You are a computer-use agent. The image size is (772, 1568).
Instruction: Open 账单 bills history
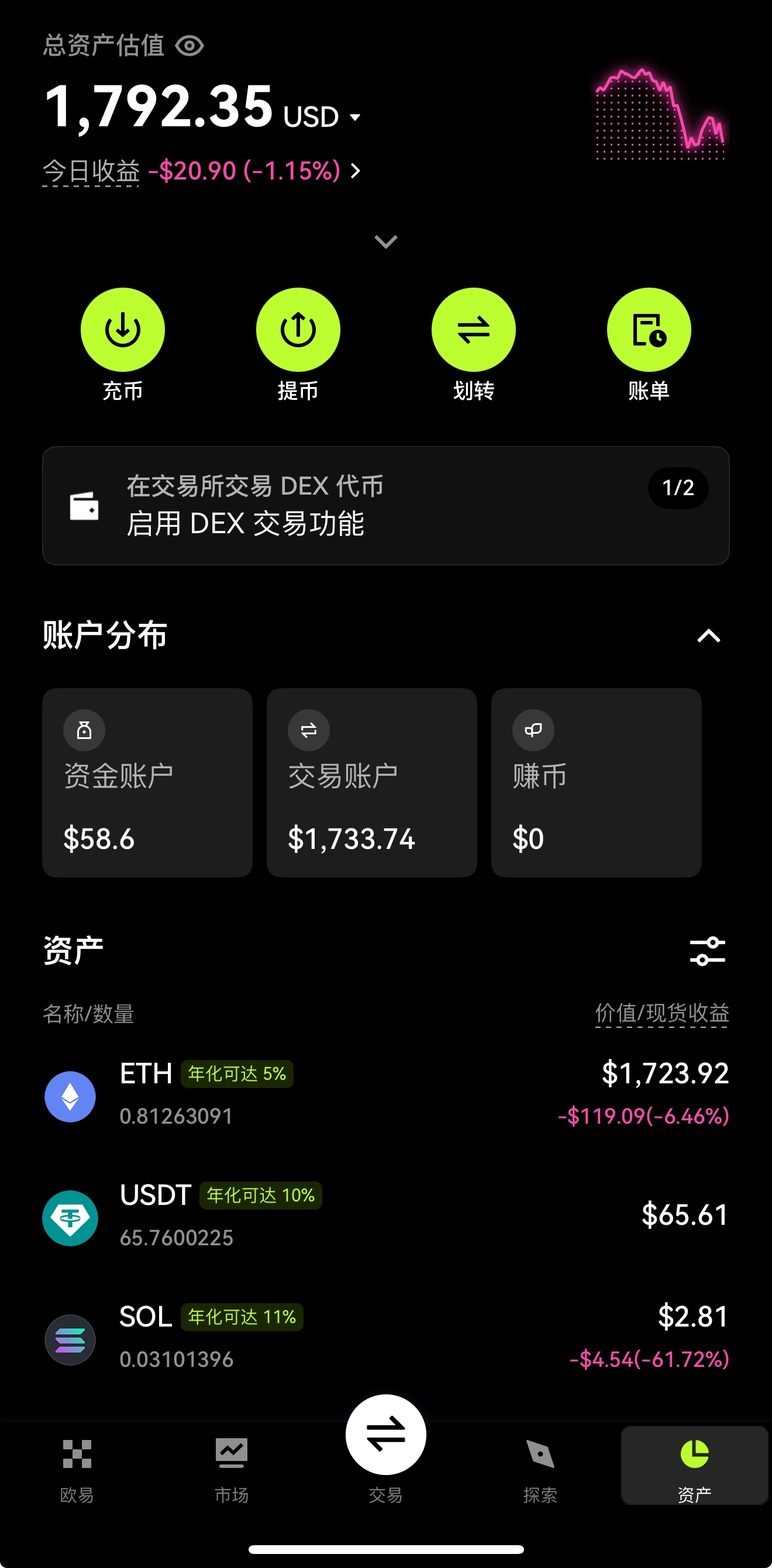(649, 330)
